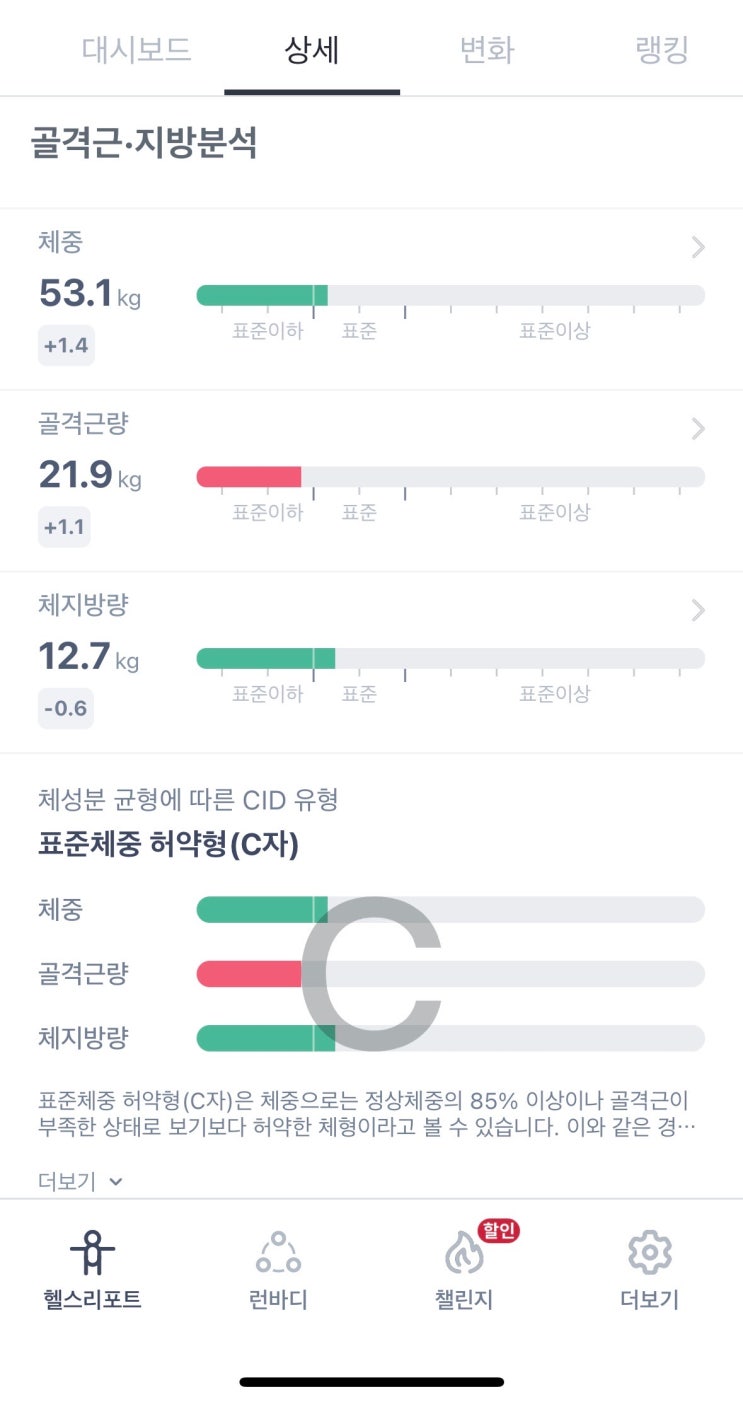Open 체지방량 details chevron
The width and height of the screenshot is (743, 1402).
(698, 610)
